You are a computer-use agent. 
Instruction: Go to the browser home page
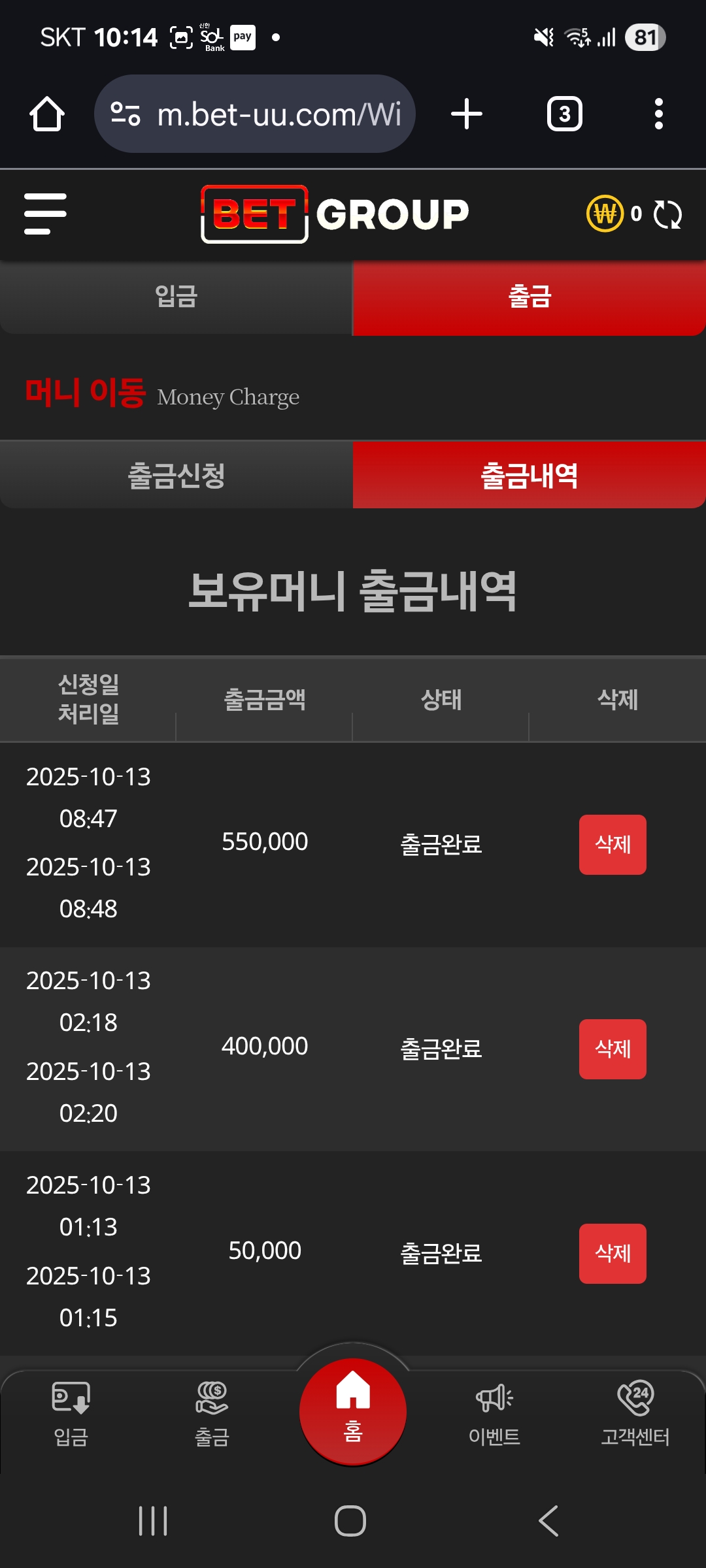[47, 114]
